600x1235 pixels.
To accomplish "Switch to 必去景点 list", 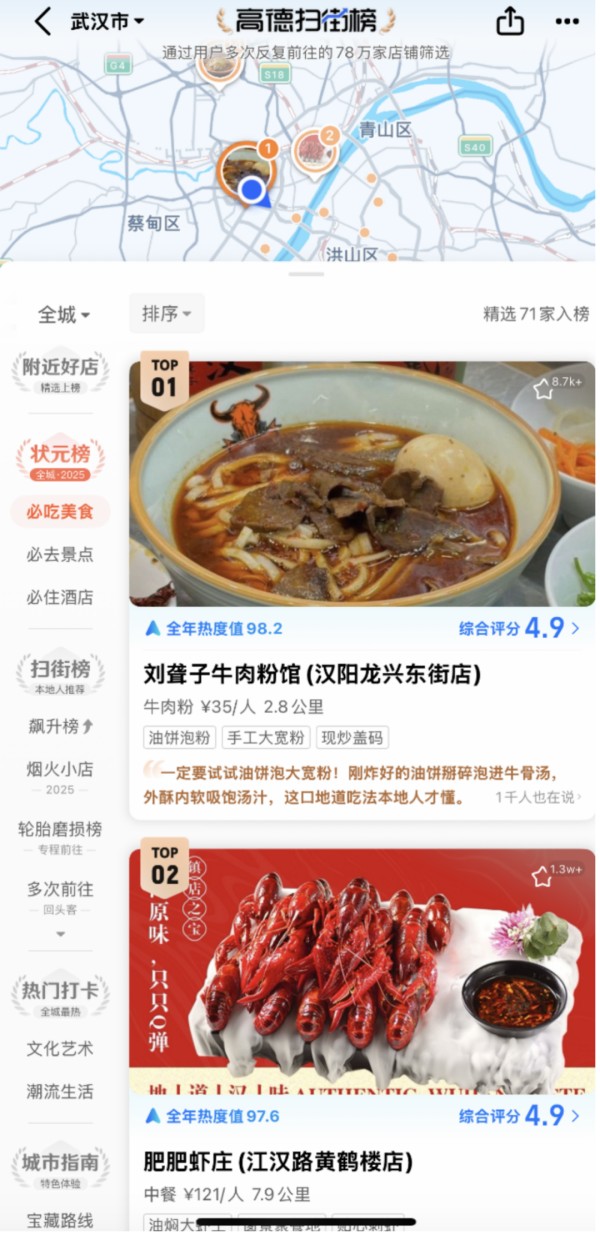I will (x=60, y=554).
